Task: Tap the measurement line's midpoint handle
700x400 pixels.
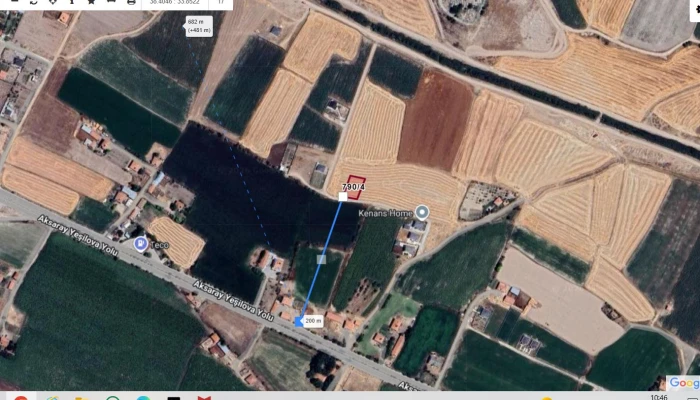Action: pyautogui.click(x=321, y=259)
